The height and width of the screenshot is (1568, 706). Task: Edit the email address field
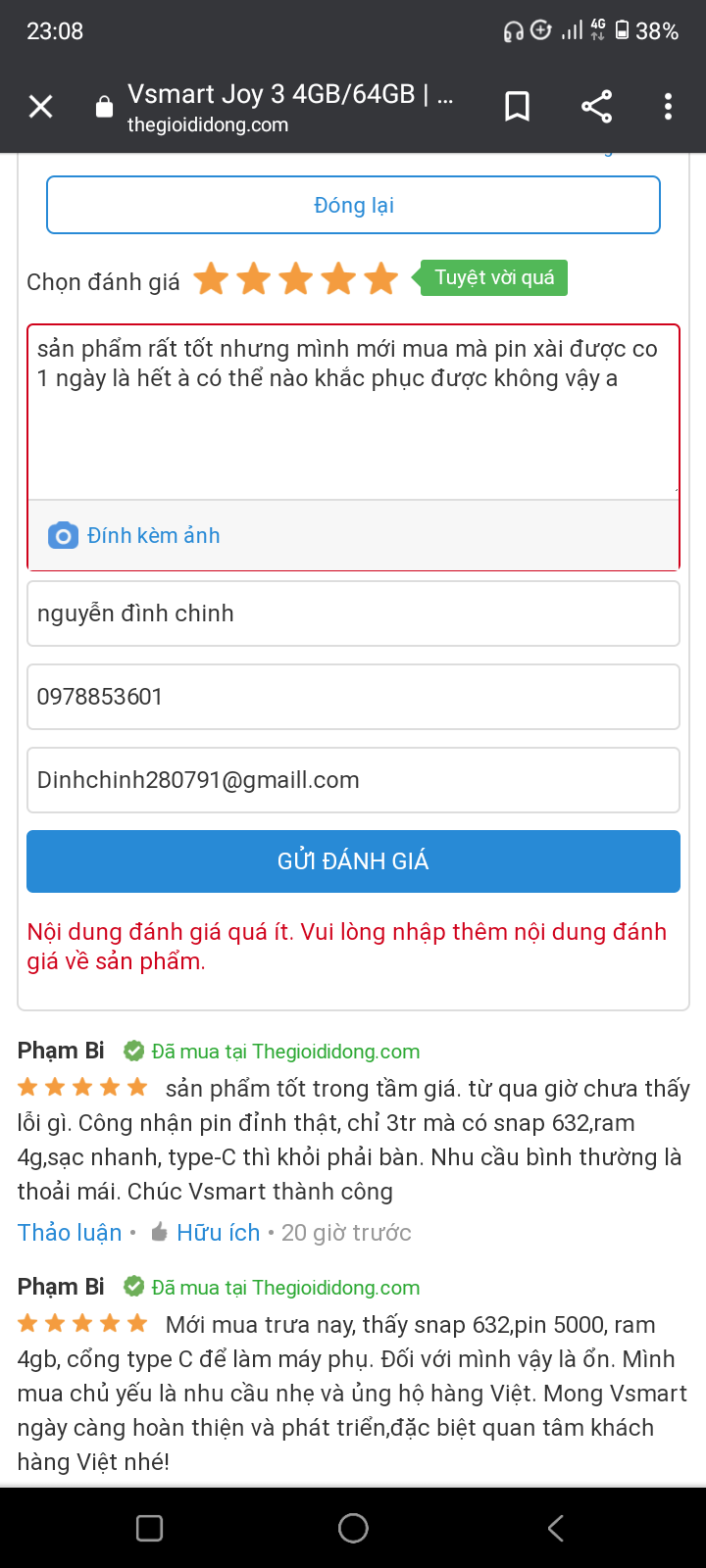tap(353, 780)
